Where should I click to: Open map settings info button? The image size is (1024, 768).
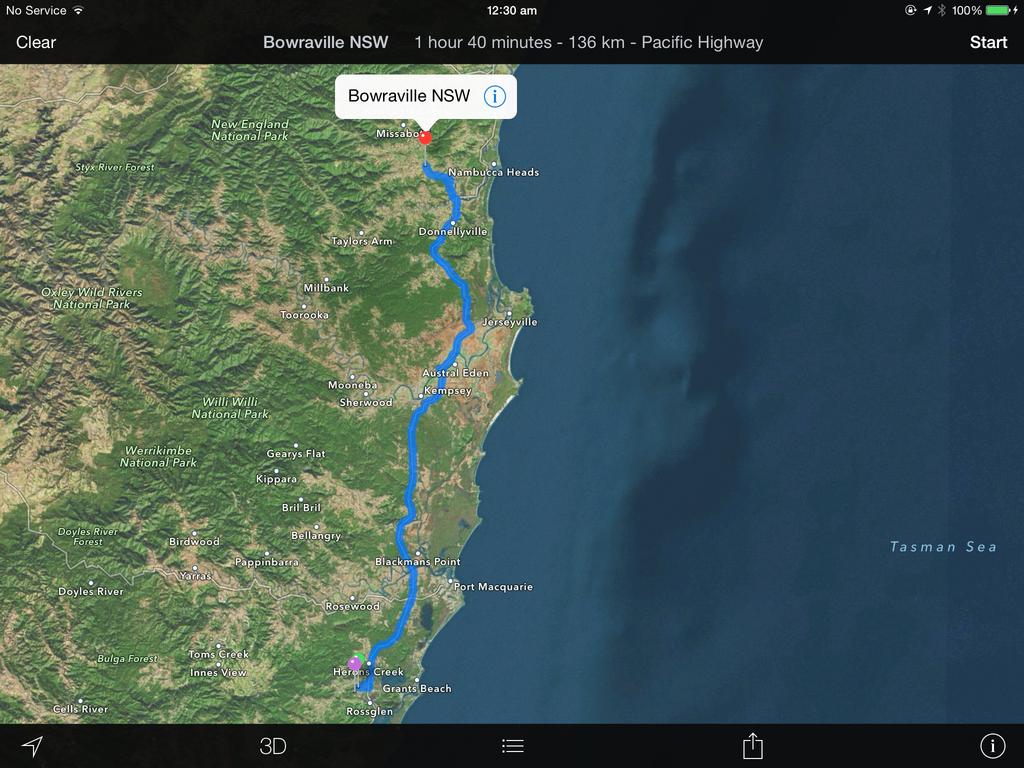992,746
